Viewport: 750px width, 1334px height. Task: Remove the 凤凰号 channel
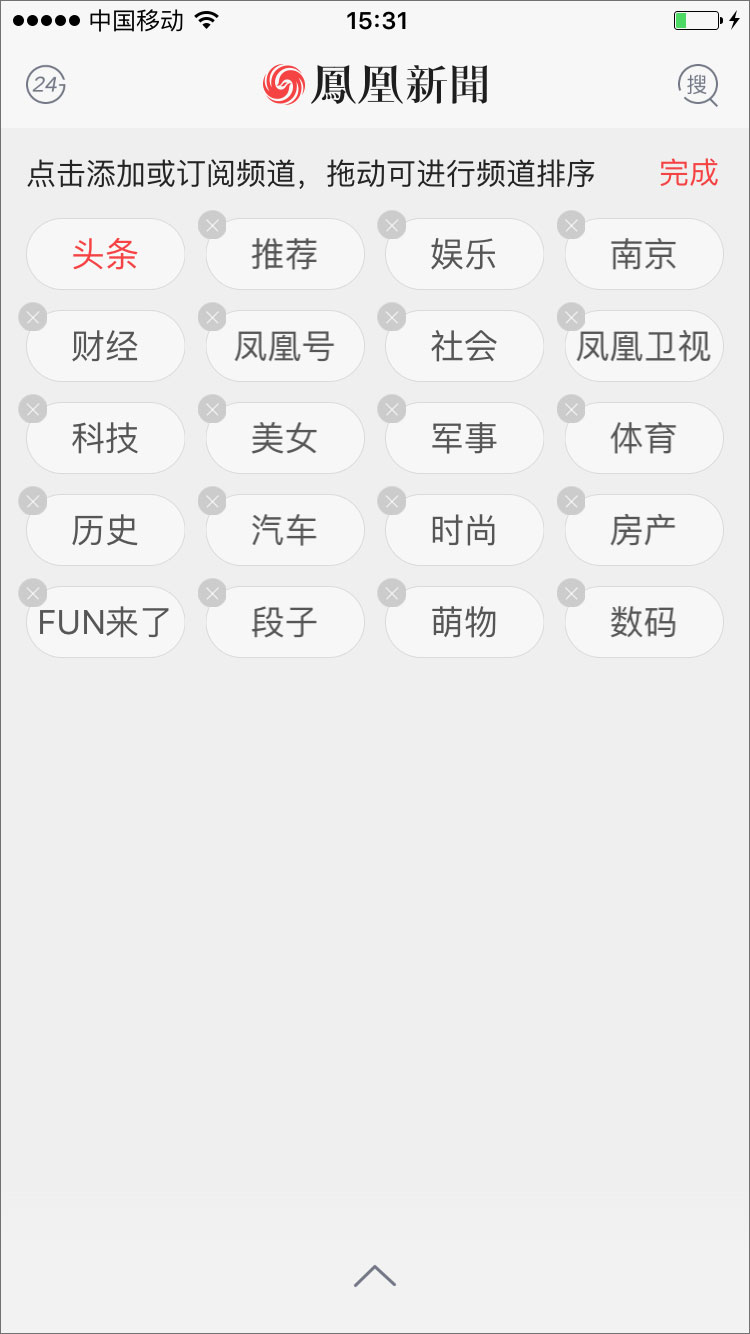[212, 317]
